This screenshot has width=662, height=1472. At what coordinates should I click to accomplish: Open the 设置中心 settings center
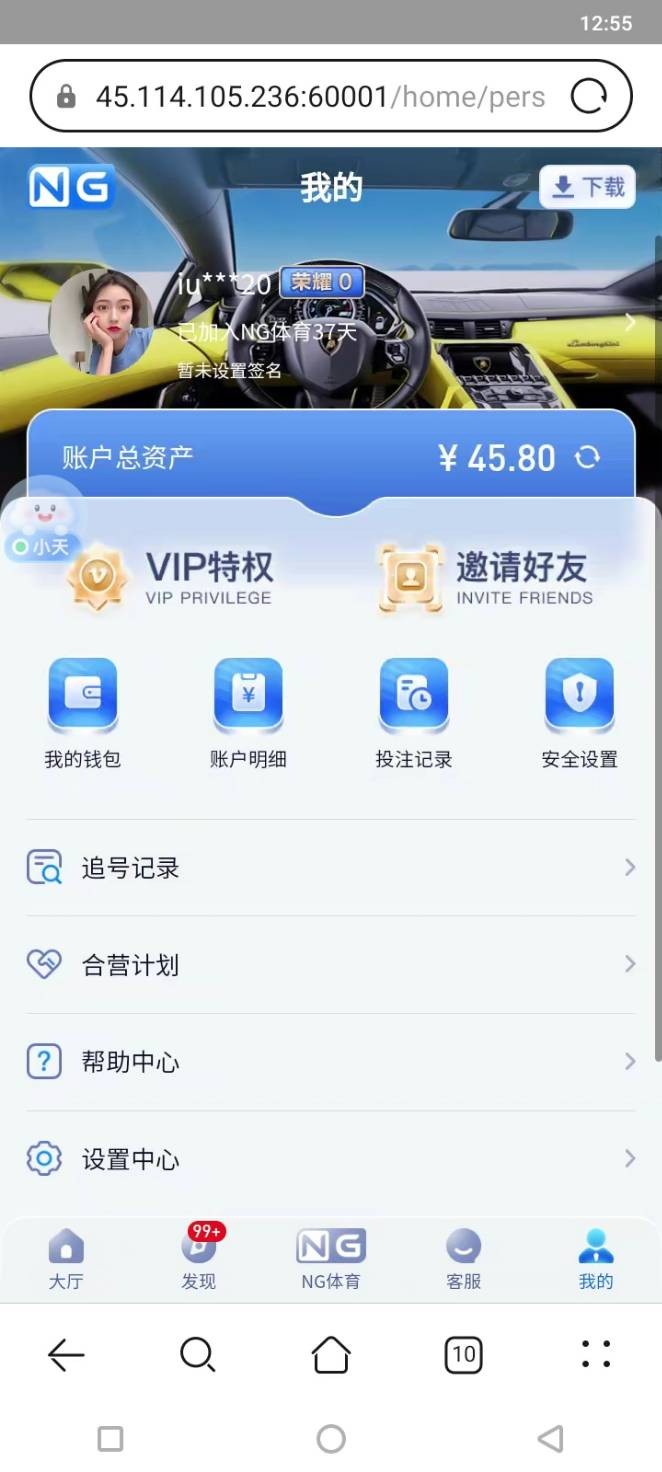coord(330,1159)
